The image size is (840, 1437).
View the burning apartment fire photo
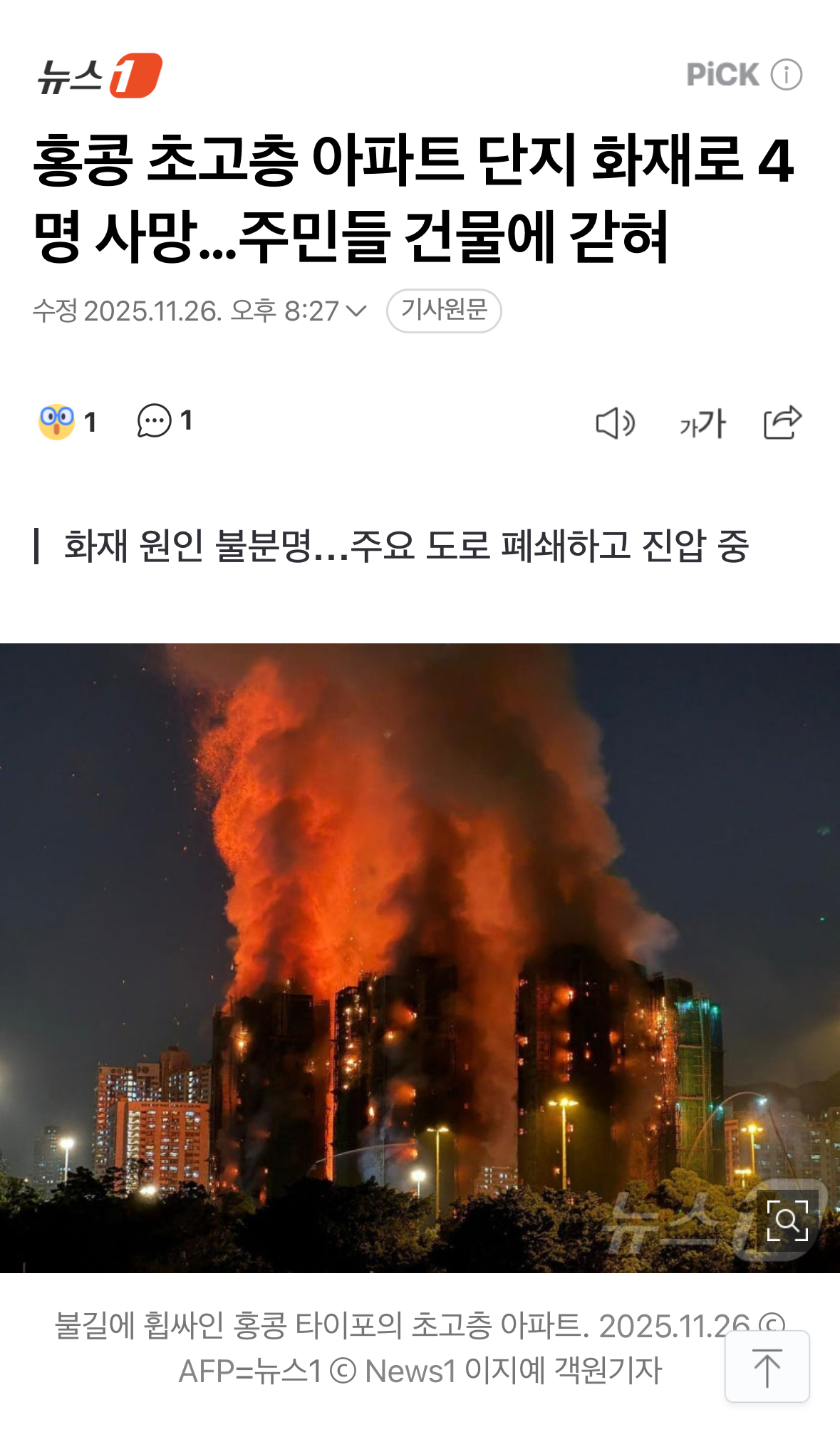pos(420,955)
